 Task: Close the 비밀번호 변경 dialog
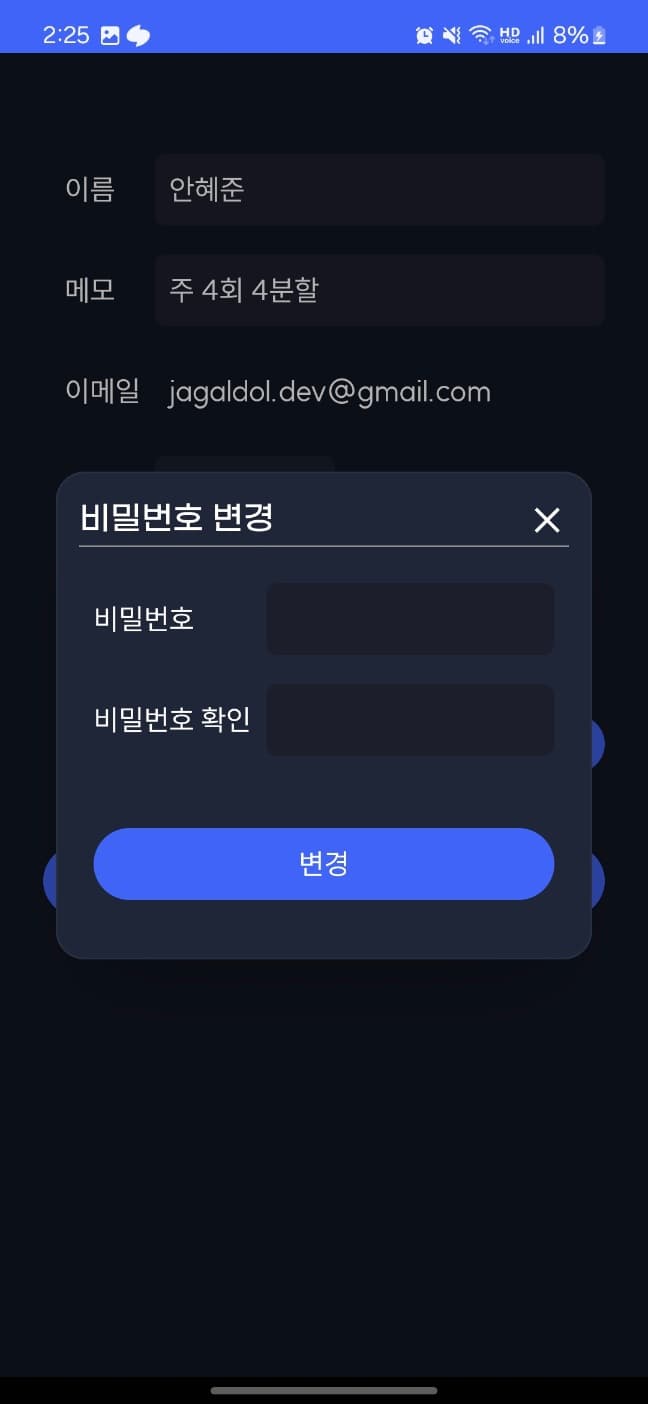(547, 520)
